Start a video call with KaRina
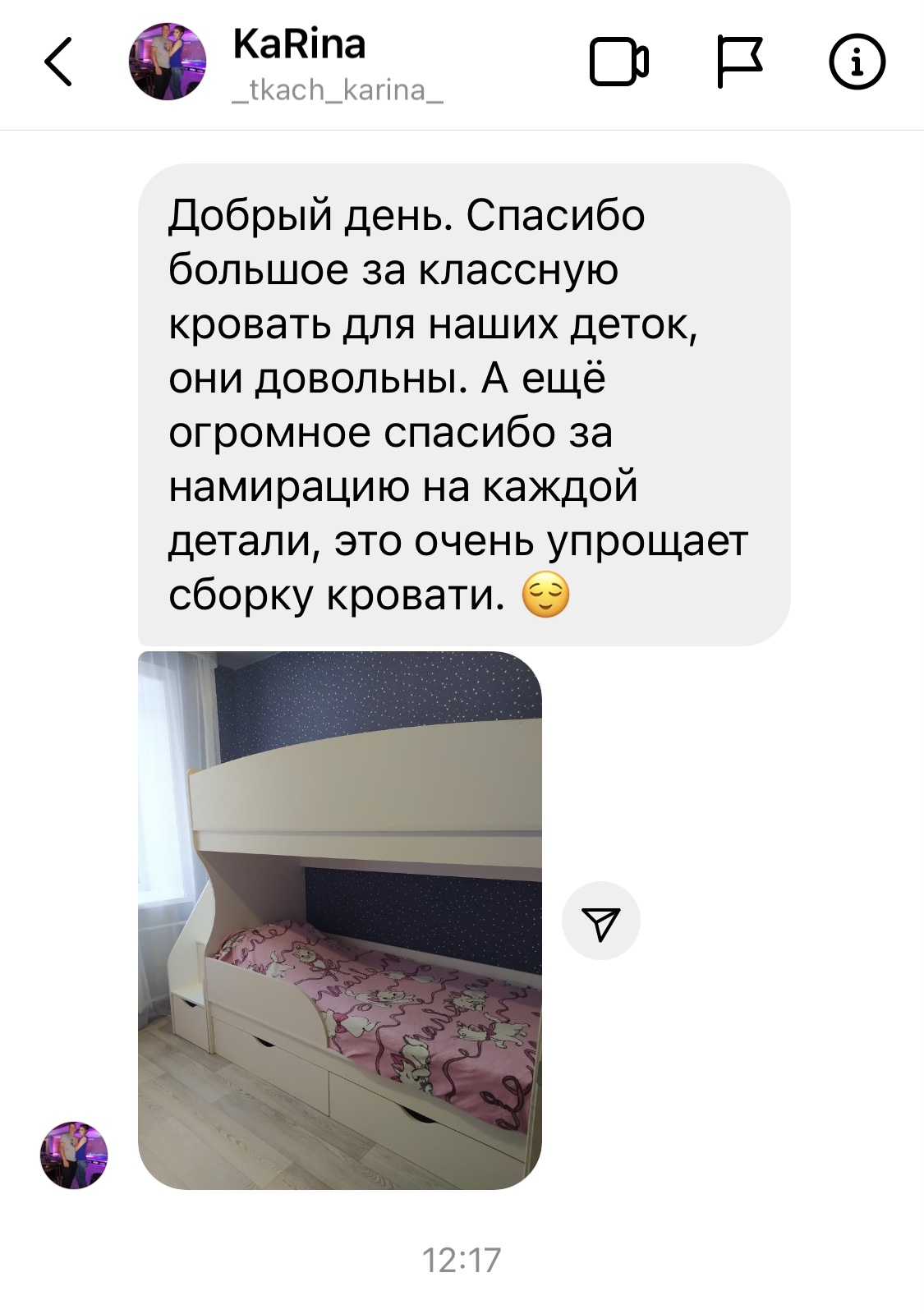This screenshot has height=1314, width=924. pos(619,62)
